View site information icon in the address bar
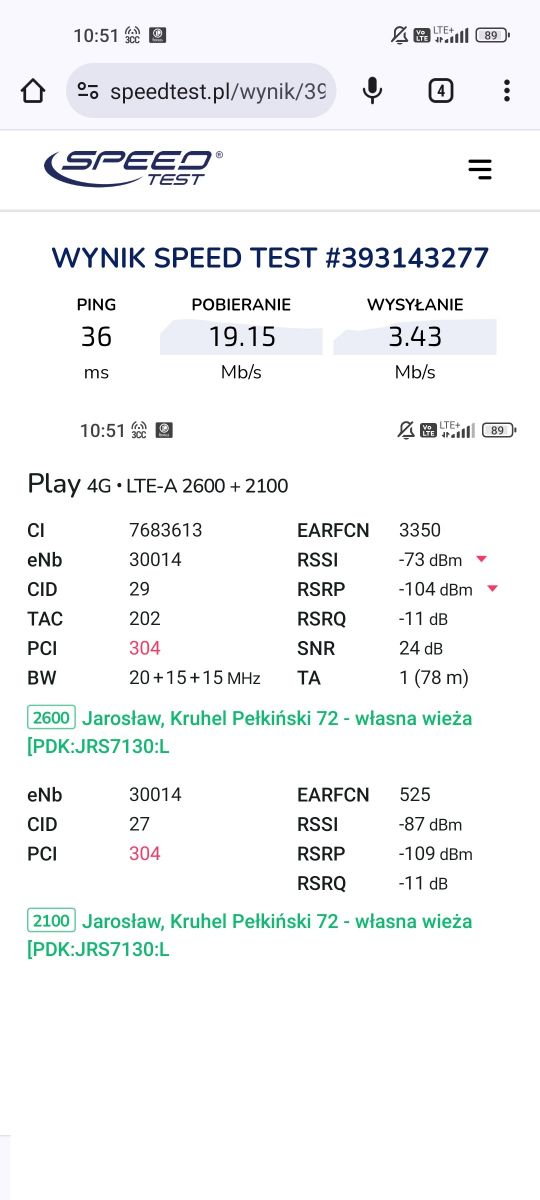The height and width of the screenshot is (1200, 540). coord(89,91)
